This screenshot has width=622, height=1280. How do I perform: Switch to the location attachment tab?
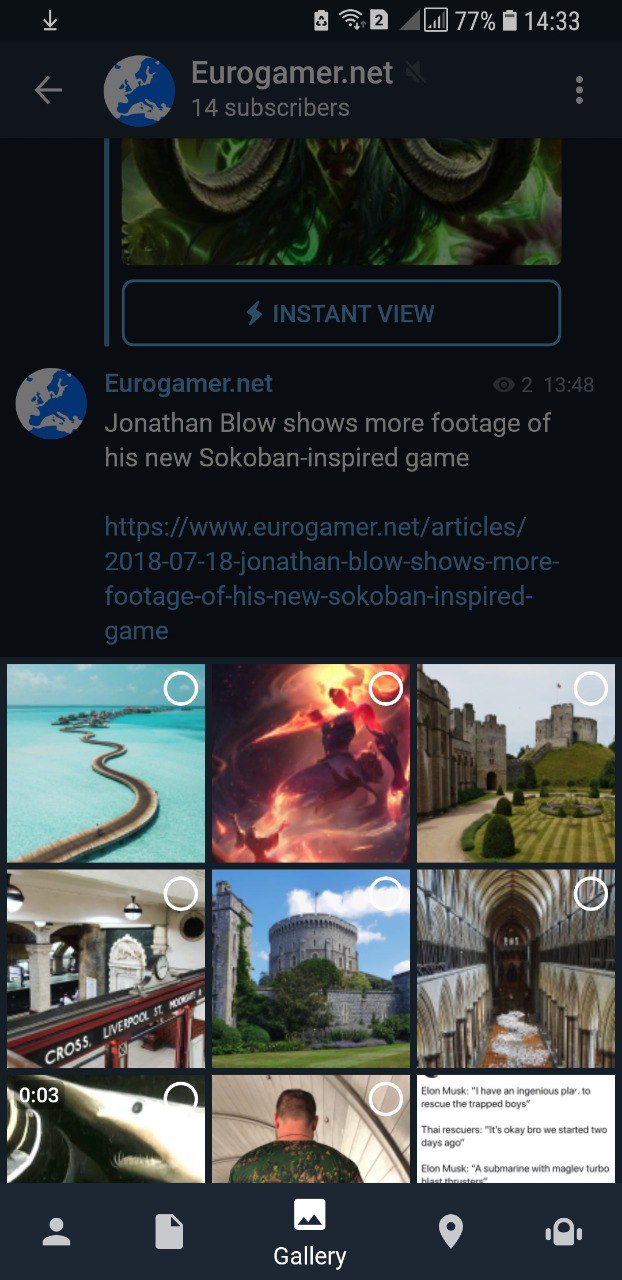pos(451,1232)
